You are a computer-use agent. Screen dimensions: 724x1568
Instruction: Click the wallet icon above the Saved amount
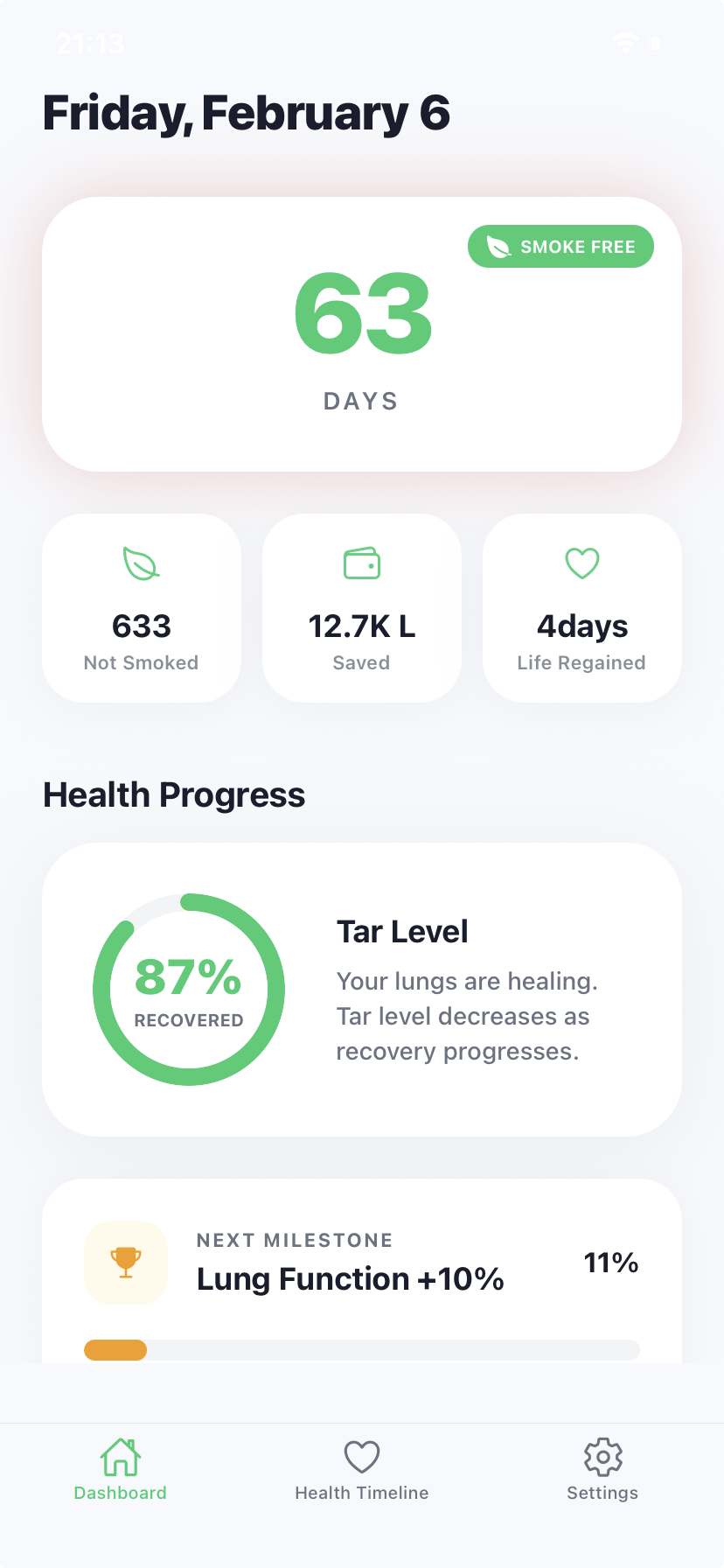(x=361, y=563)
